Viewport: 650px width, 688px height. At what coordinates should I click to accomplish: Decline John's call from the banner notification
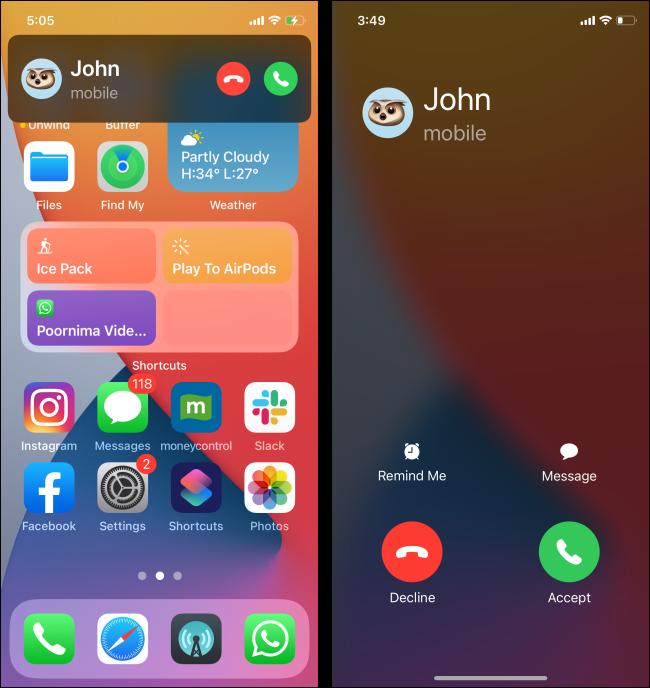click(x=233, y=79)
